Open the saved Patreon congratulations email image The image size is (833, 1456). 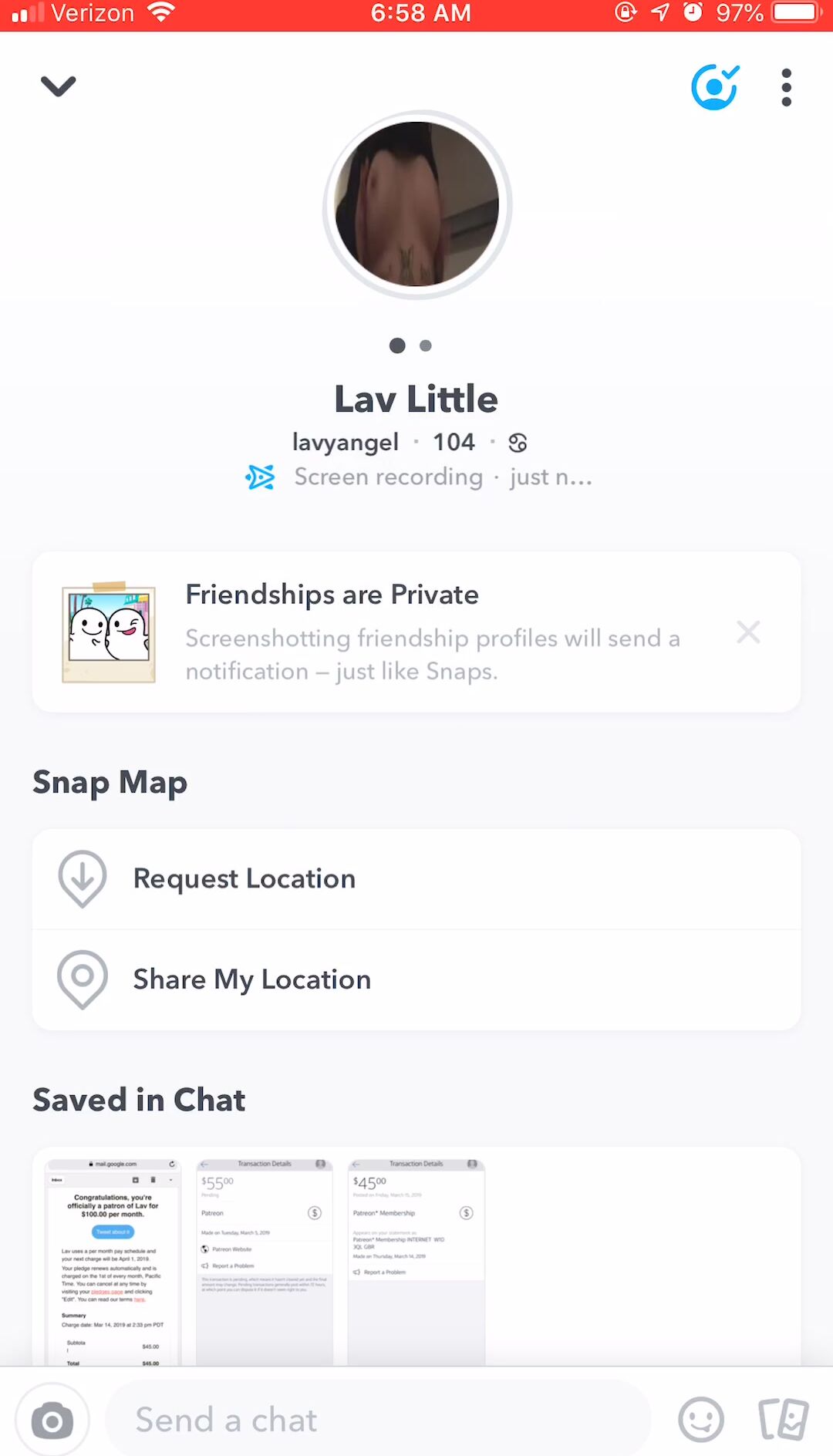[113, 1261]
